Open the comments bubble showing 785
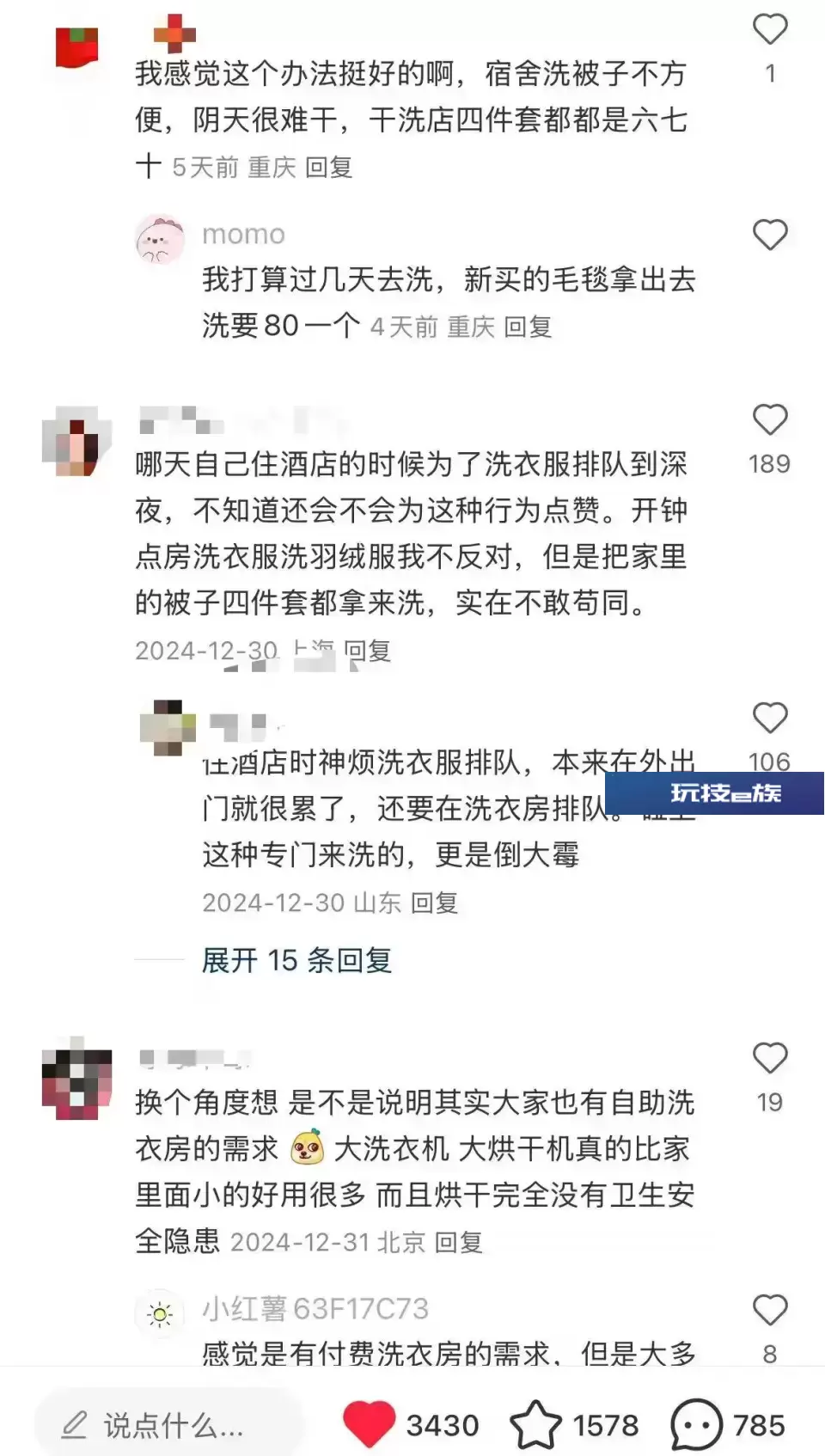Image resolution: width=825 pixels, height=1456 pixels. pyautogui.click(x=695, y=1424)
